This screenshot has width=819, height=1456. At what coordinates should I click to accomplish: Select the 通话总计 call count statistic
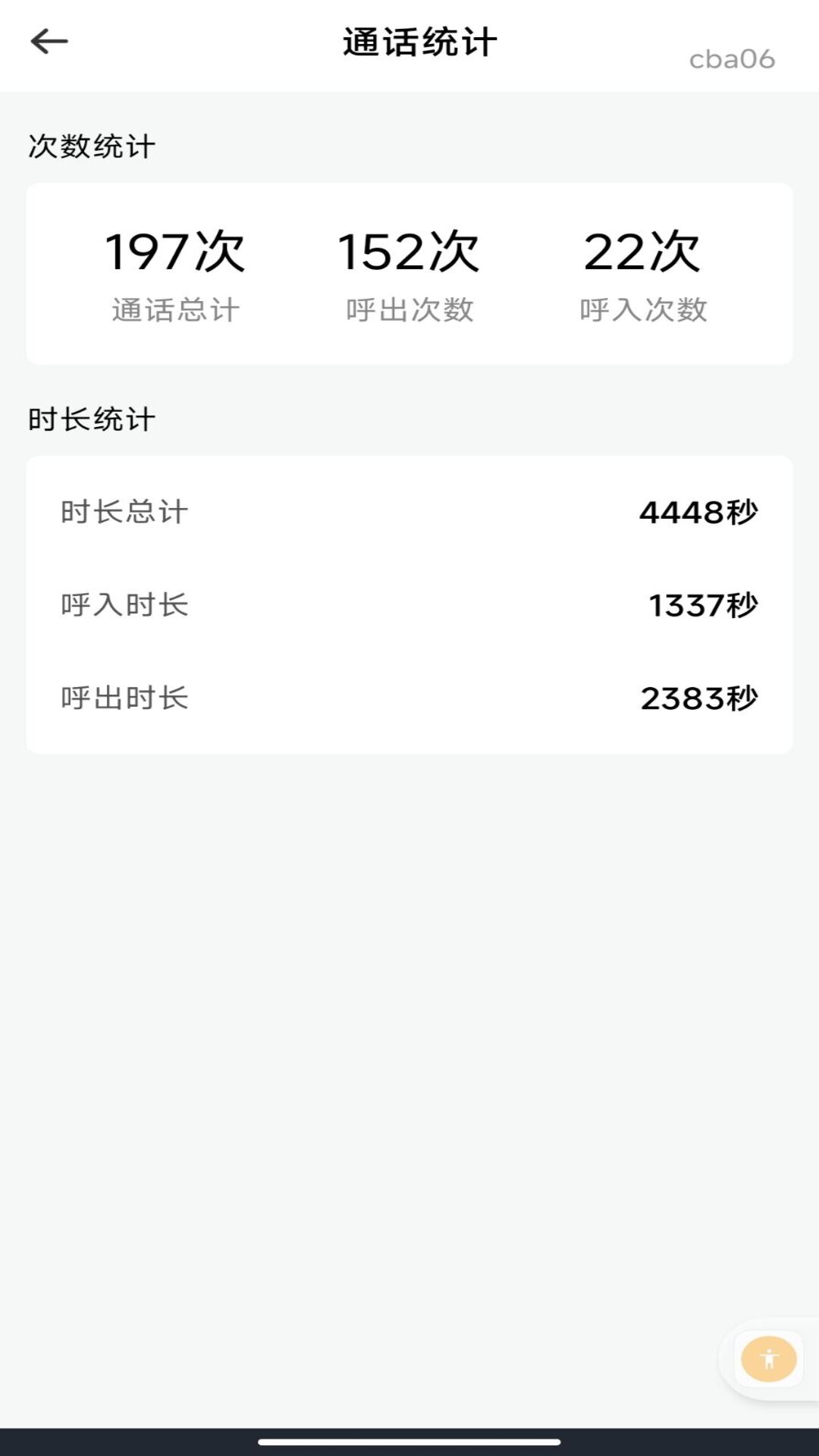point(174,309)
